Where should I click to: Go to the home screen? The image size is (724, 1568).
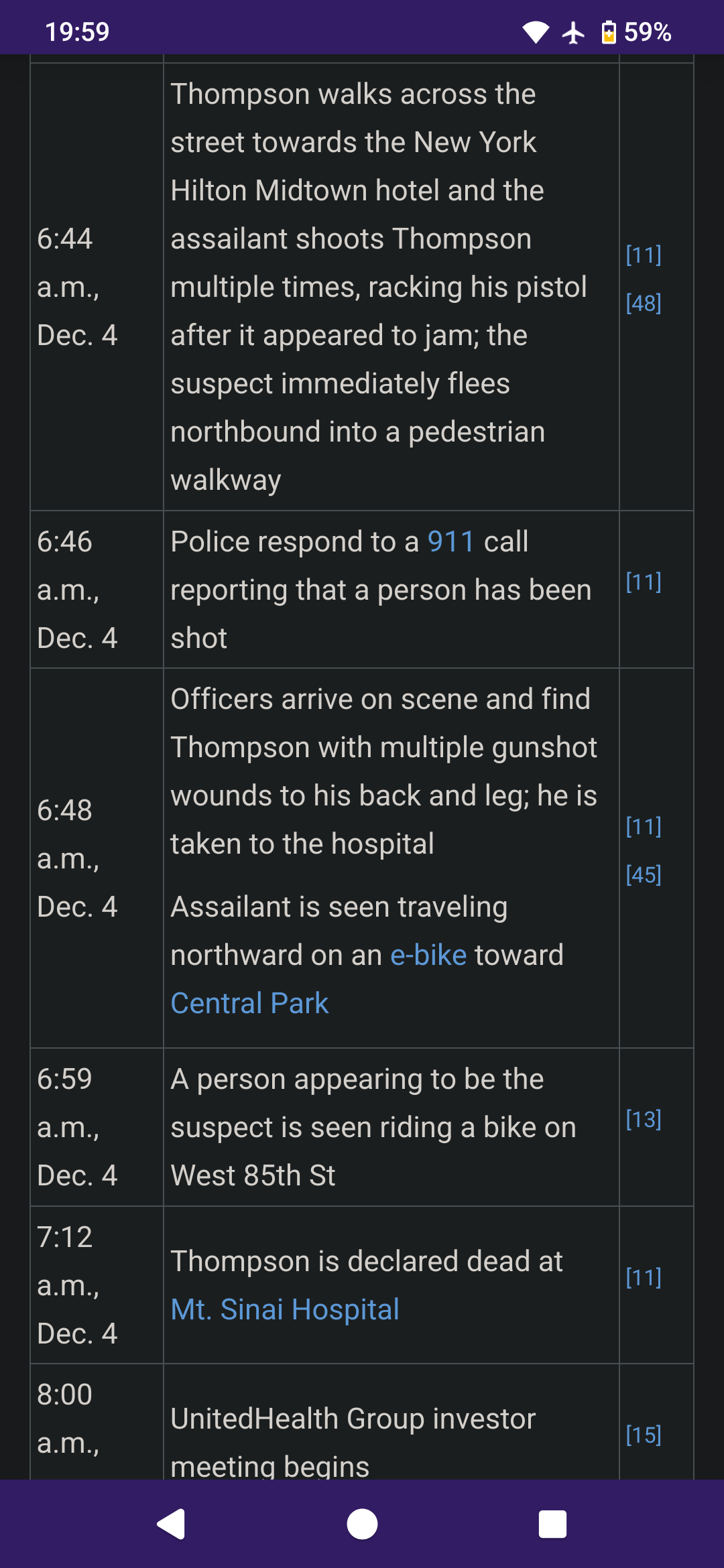click(362, 1524)
